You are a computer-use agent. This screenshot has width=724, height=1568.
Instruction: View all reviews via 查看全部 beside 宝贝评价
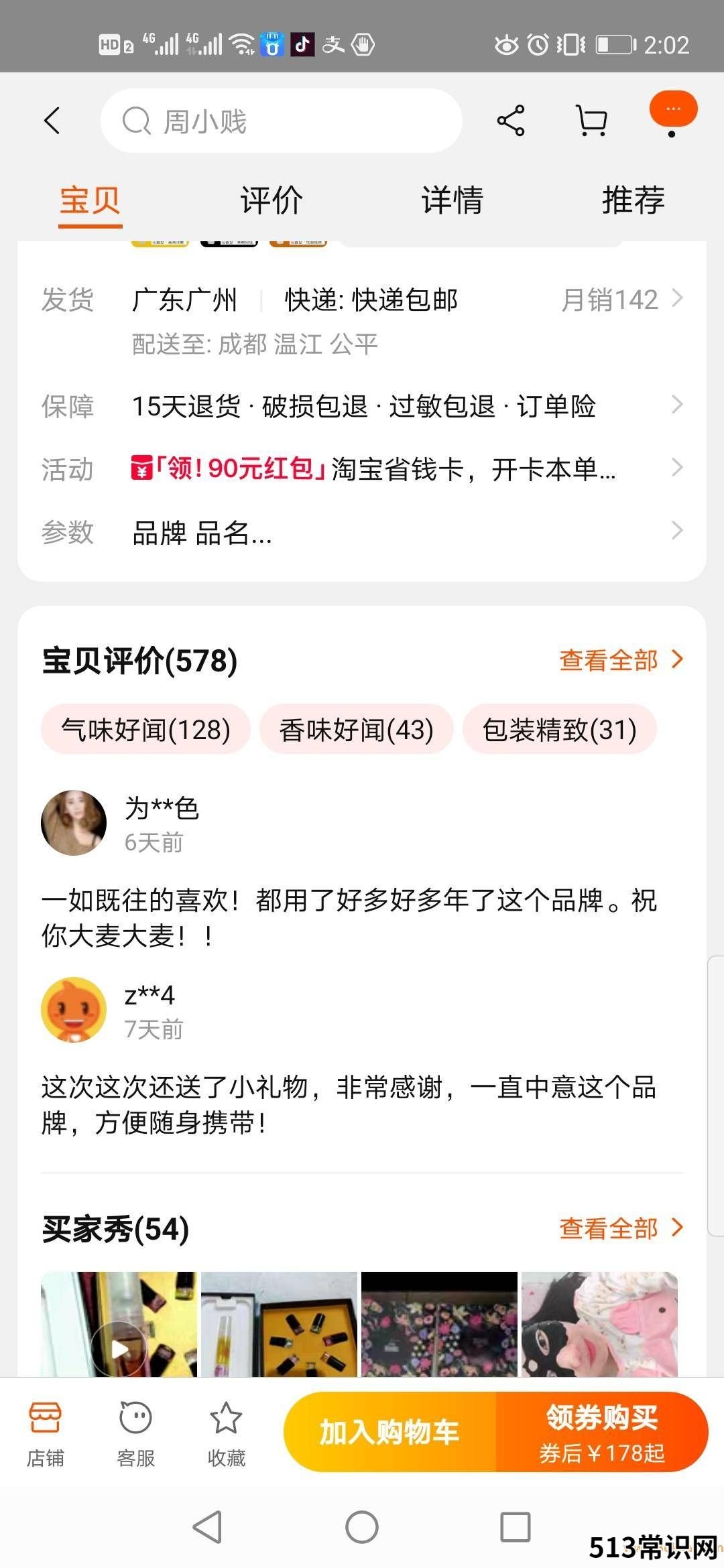pyautogui.click(x=621, y=660)
